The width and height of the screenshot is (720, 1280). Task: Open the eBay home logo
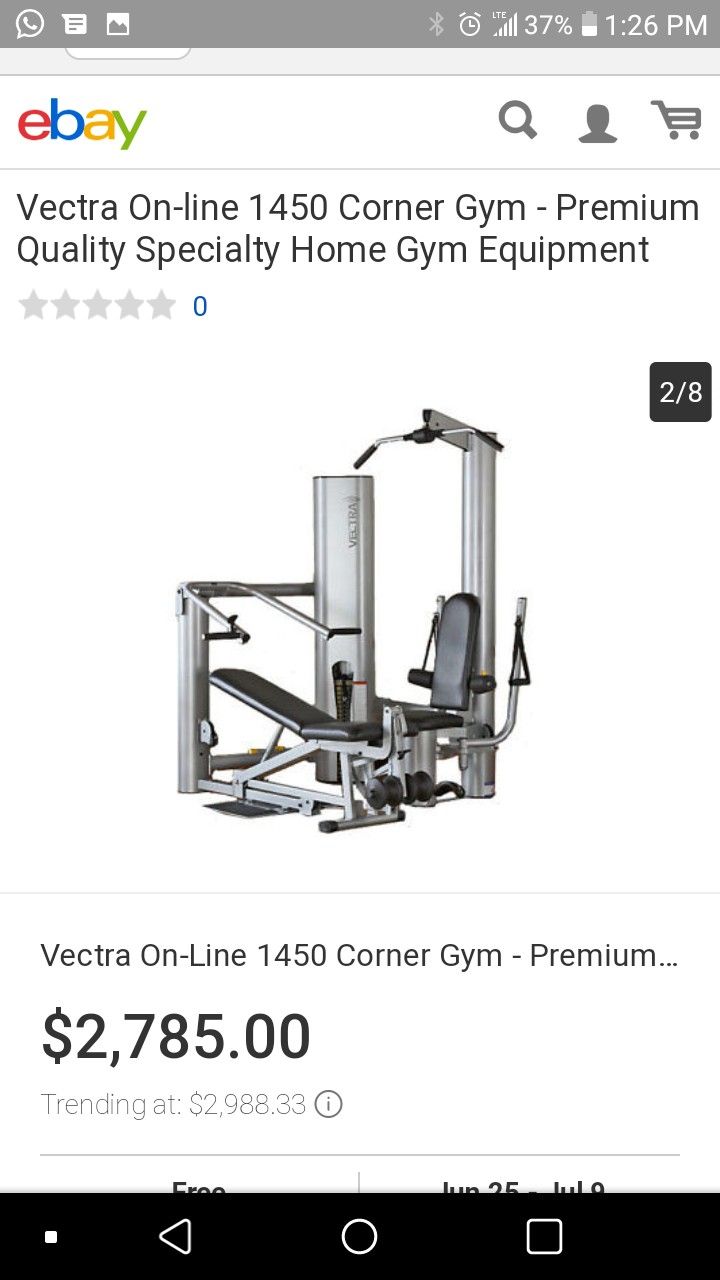click(82, 123)
